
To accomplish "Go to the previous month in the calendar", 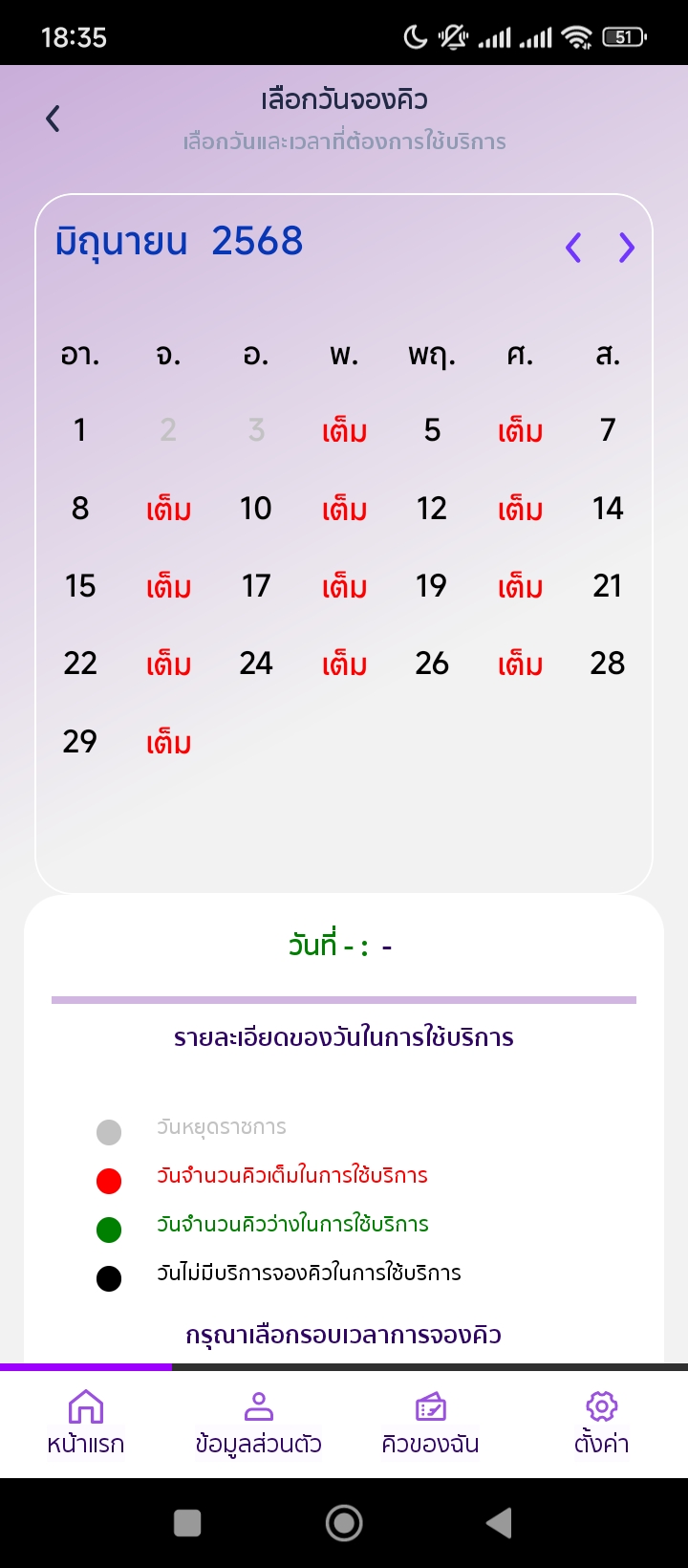I will [x=573, y=248].
